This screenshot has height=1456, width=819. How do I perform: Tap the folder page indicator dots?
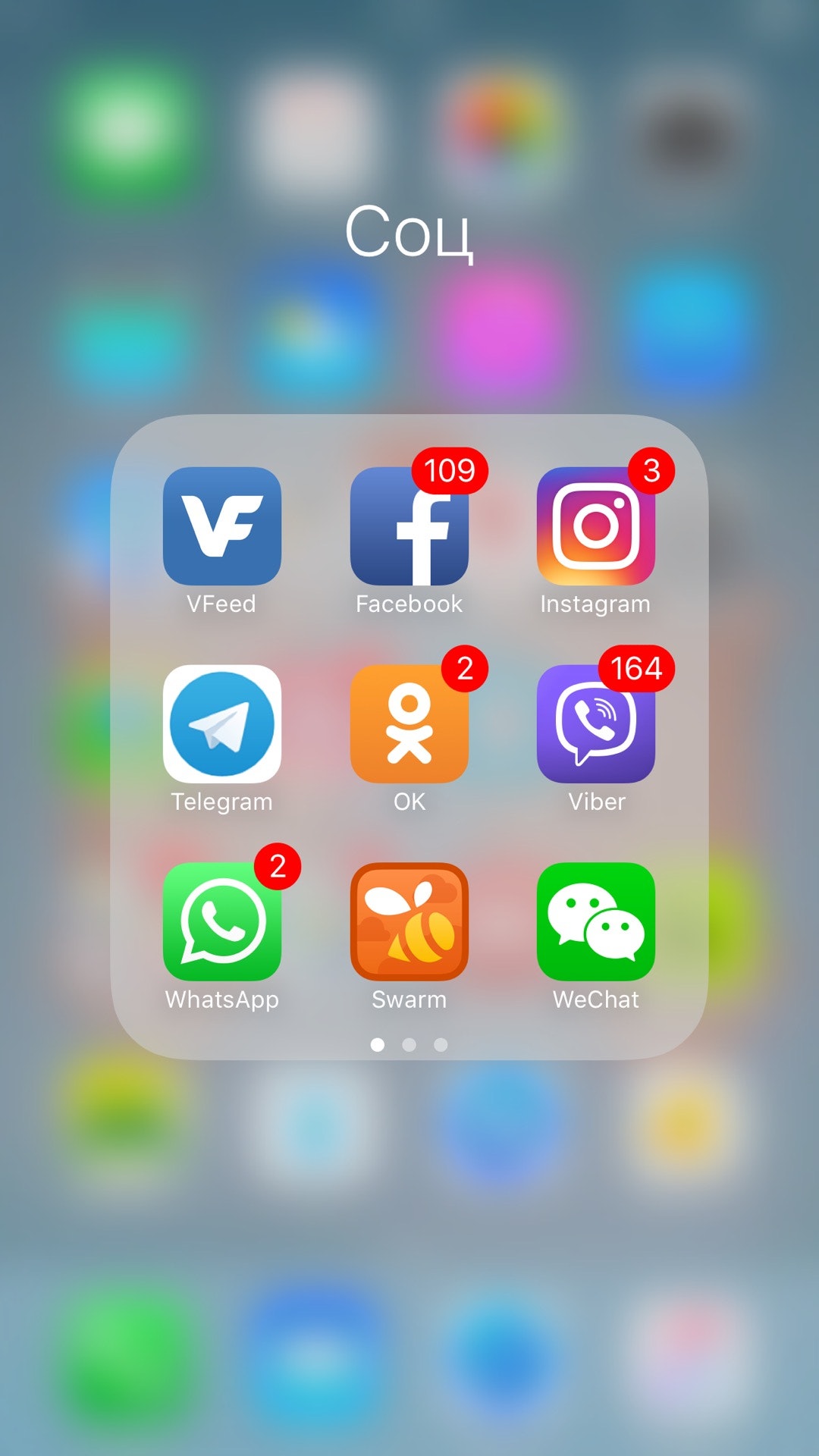[409, 1045]
